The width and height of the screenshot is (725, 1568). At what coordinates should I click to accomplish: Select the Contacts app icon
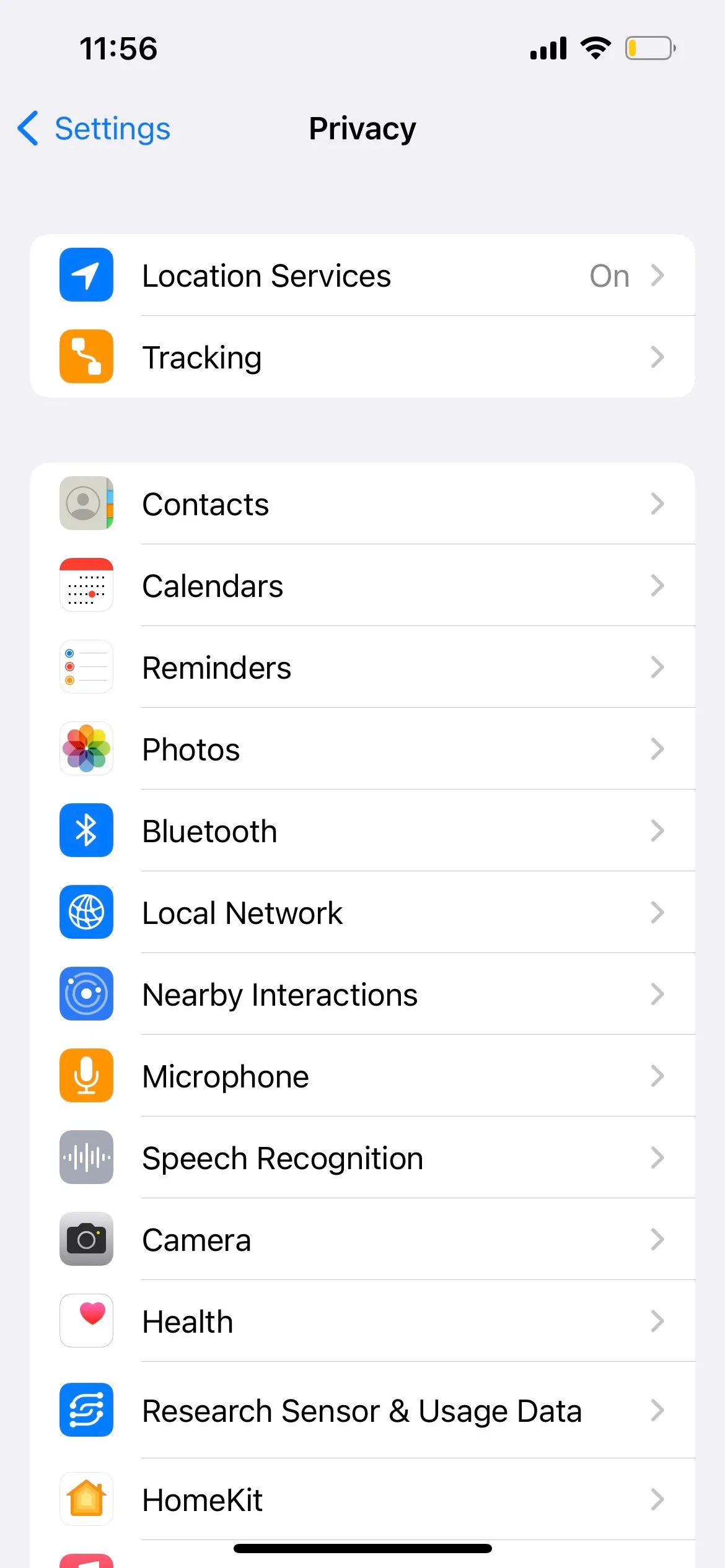(86, 503)
